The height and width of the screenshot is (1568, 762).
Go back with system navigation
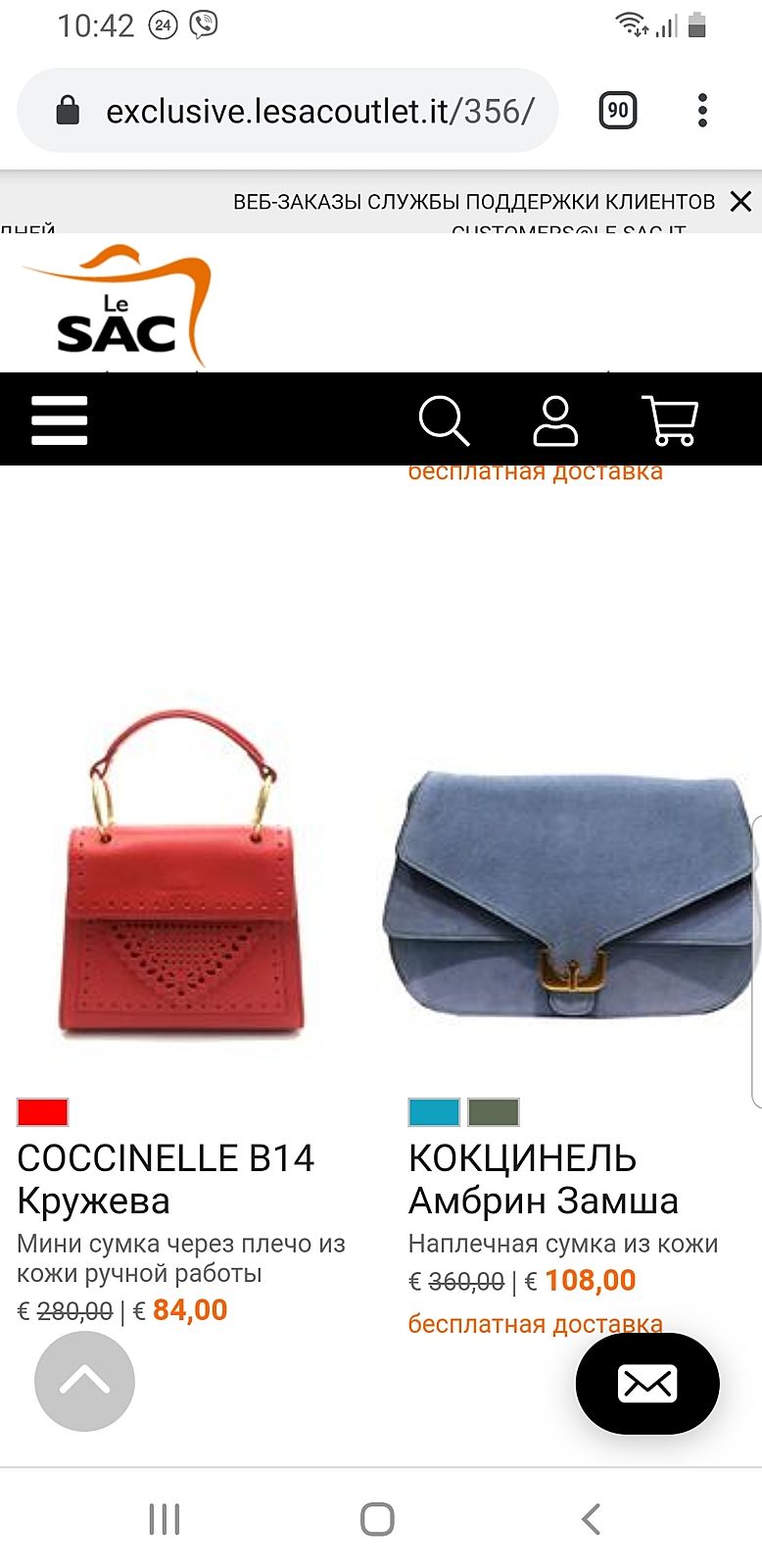click(591, 1519)
